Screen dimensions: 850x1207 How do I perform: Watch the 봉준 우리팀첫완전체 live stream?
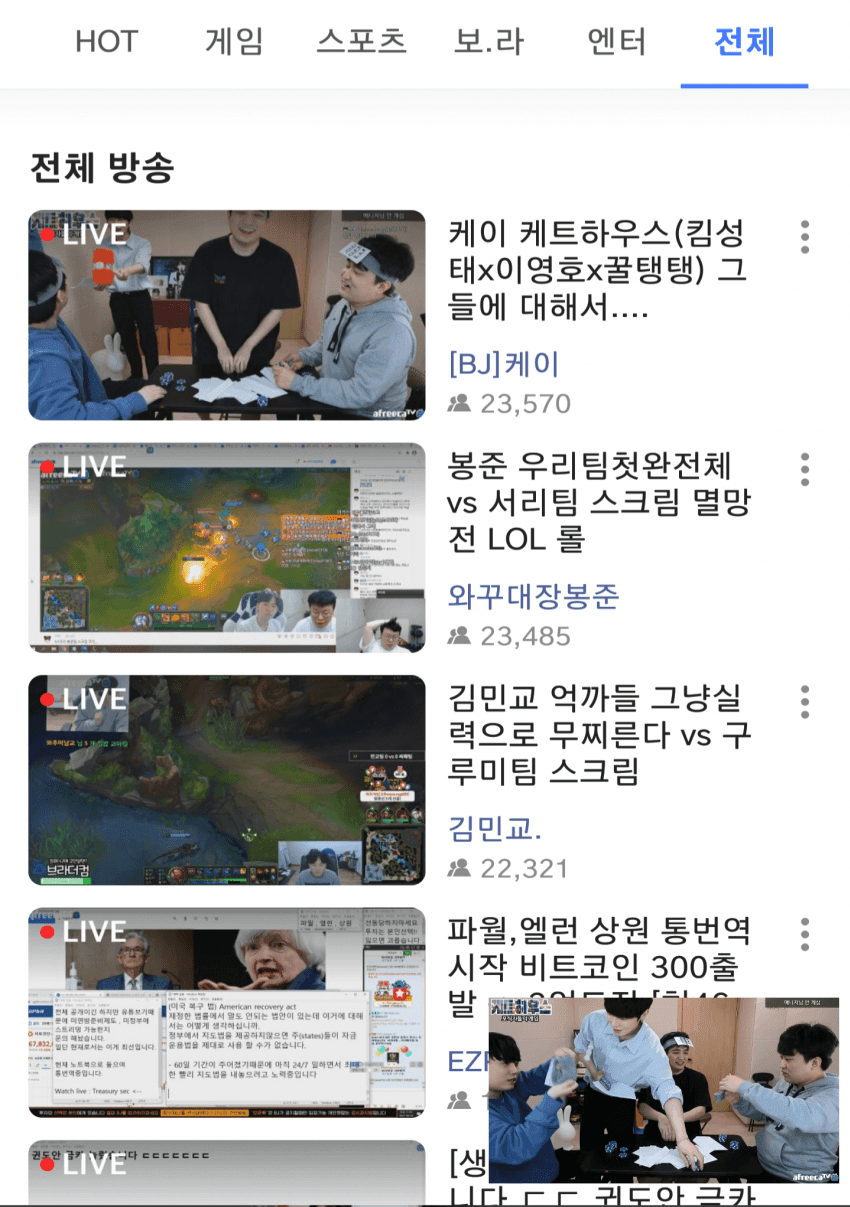click(227, 548)
